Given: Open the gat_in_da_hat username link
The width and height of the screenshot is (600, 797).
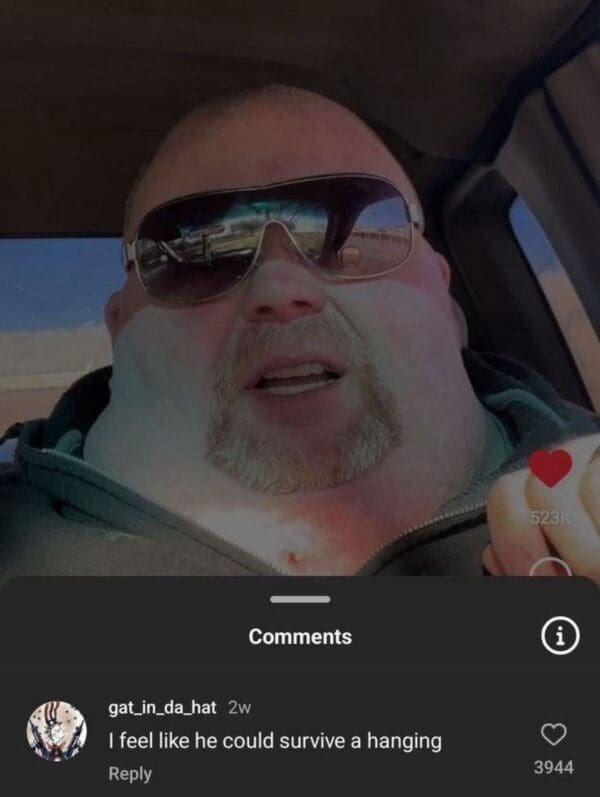Looking at the screenshot, I should pos(162,708).
